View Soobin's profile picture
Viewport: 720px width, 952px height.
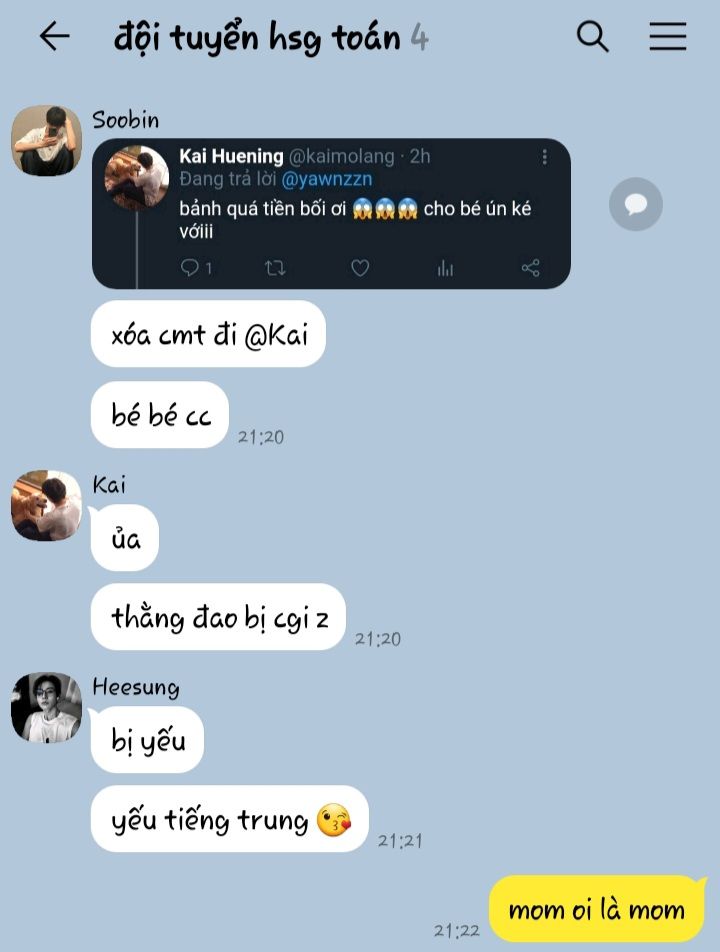click(x=46, y=140)
